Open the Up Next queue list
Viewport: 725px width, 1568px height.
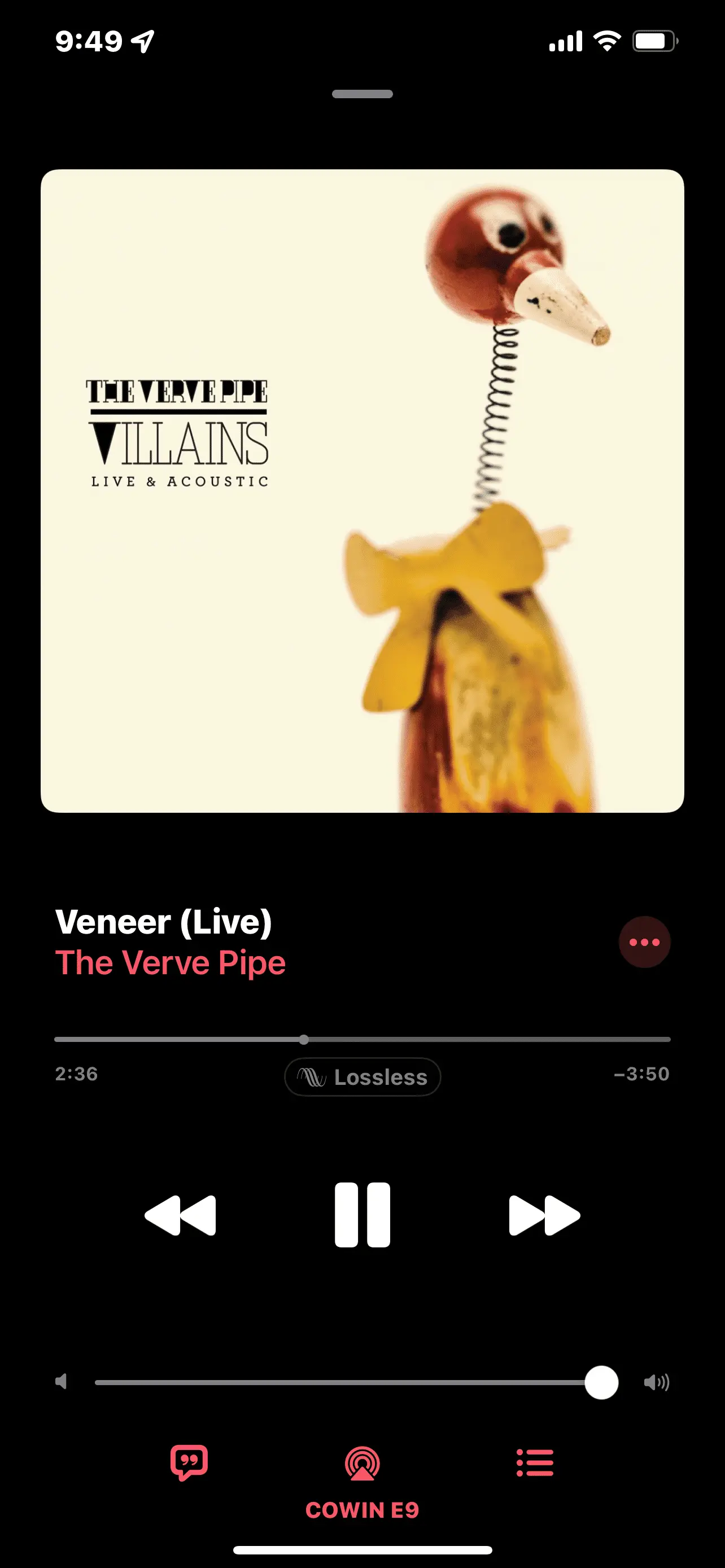tap(535, 1462)
